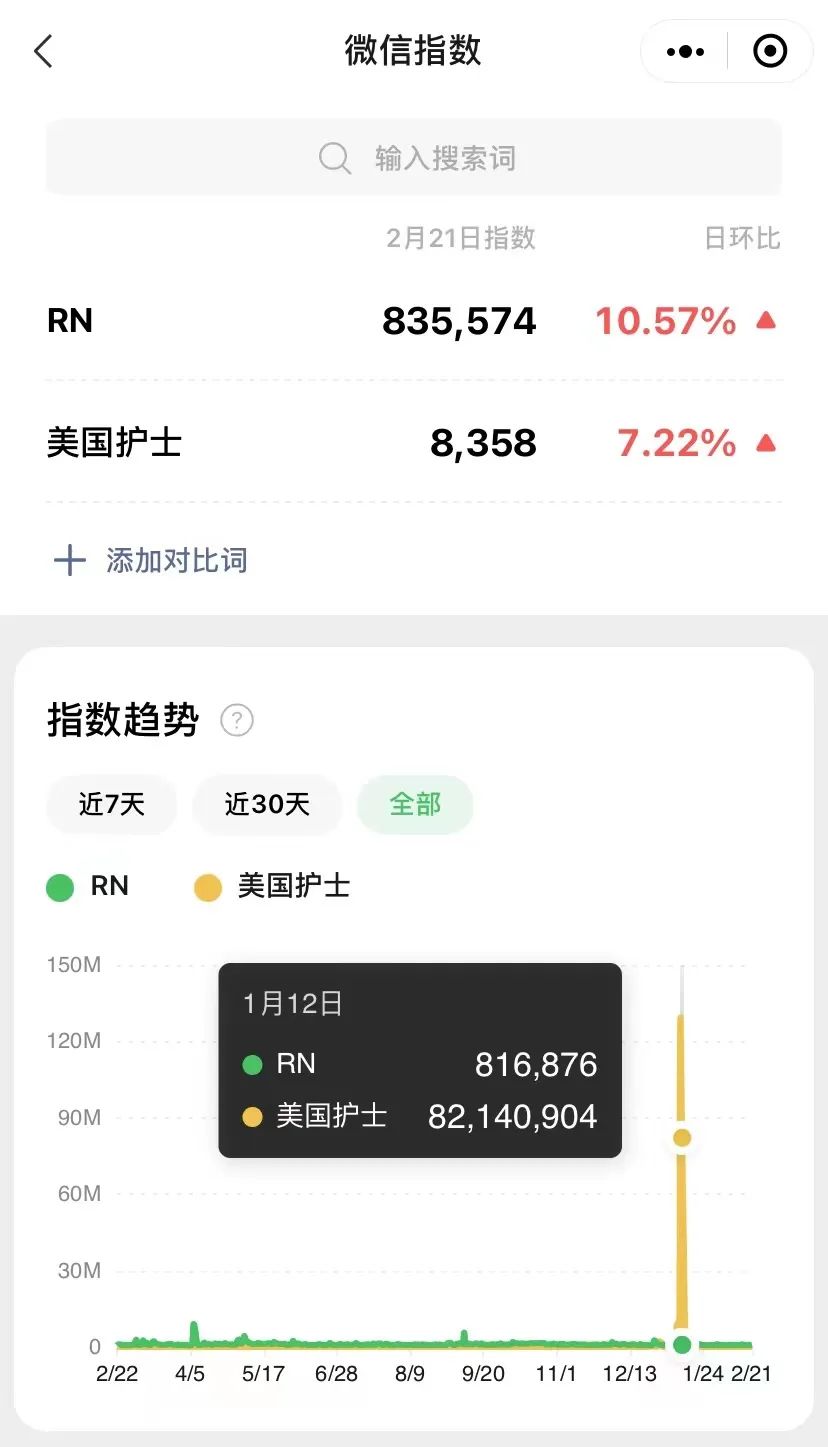Open the RN index row
The width and height of the screenshot is (828, 1447).
[x=414, y=321]
